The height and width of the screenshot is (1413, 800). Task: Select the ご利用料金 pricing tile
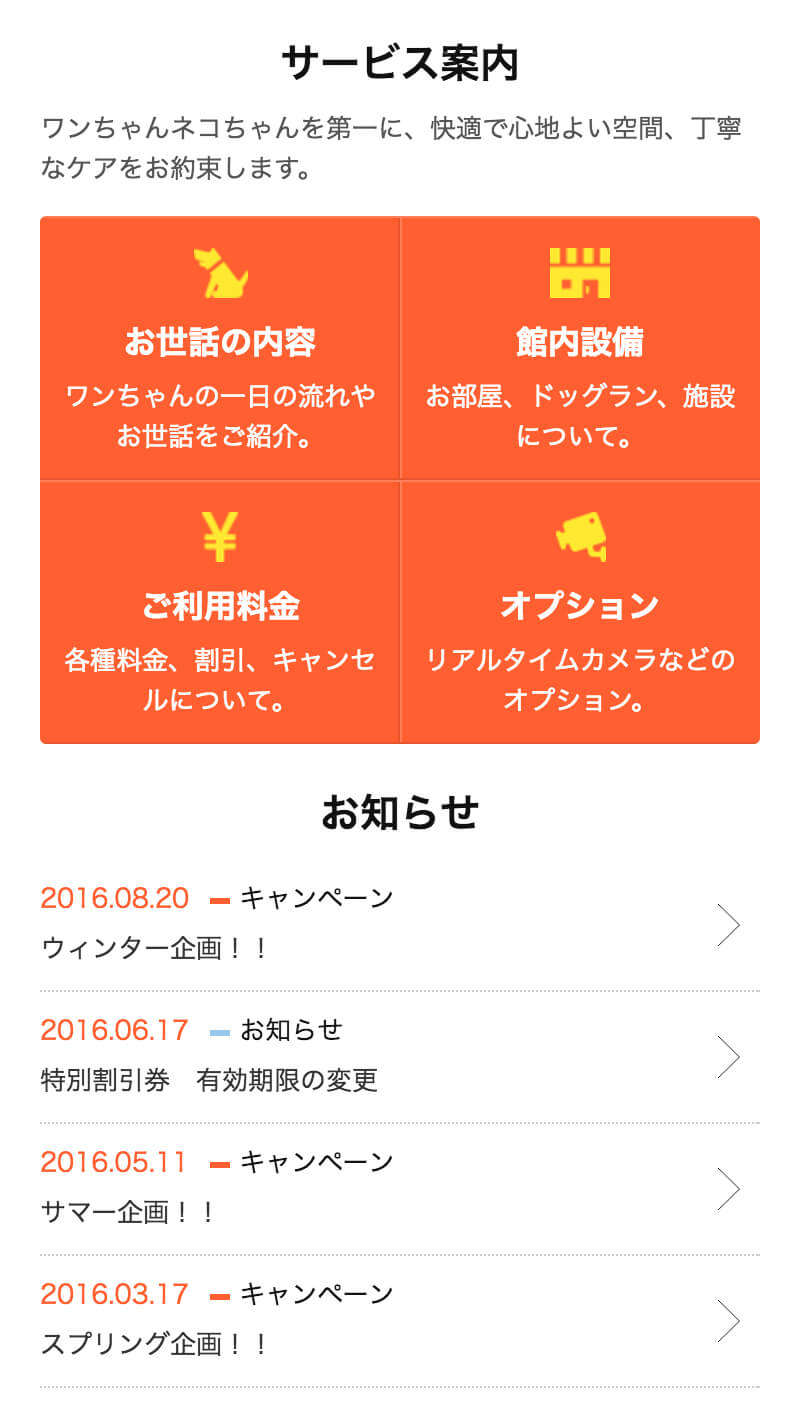click(220, 612)
